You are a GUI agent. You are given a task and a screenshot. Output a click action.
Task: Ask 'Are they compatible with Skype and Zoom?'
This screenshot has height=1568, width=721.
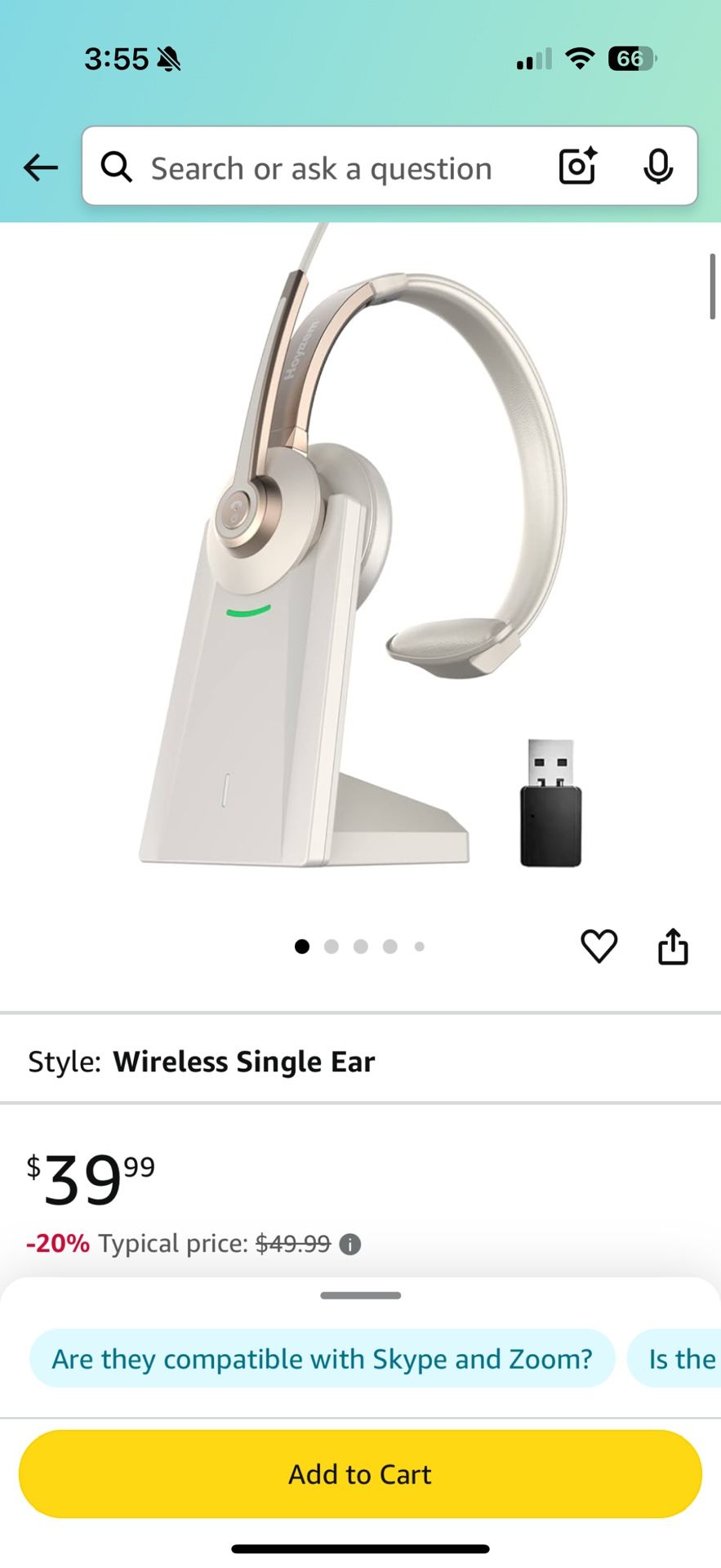tap(322, 1358)
